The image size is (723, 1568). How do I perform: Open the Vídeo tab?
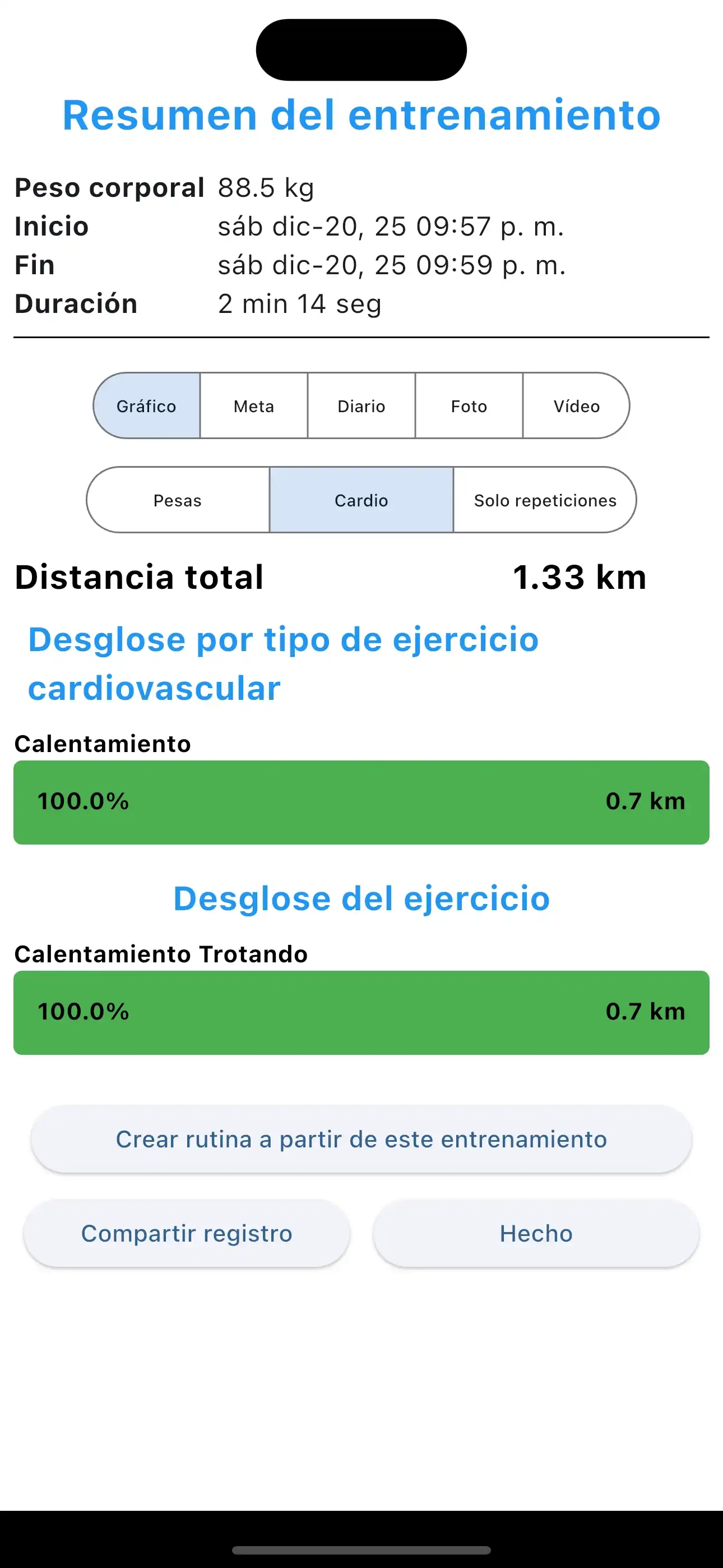tap(576, 405)
